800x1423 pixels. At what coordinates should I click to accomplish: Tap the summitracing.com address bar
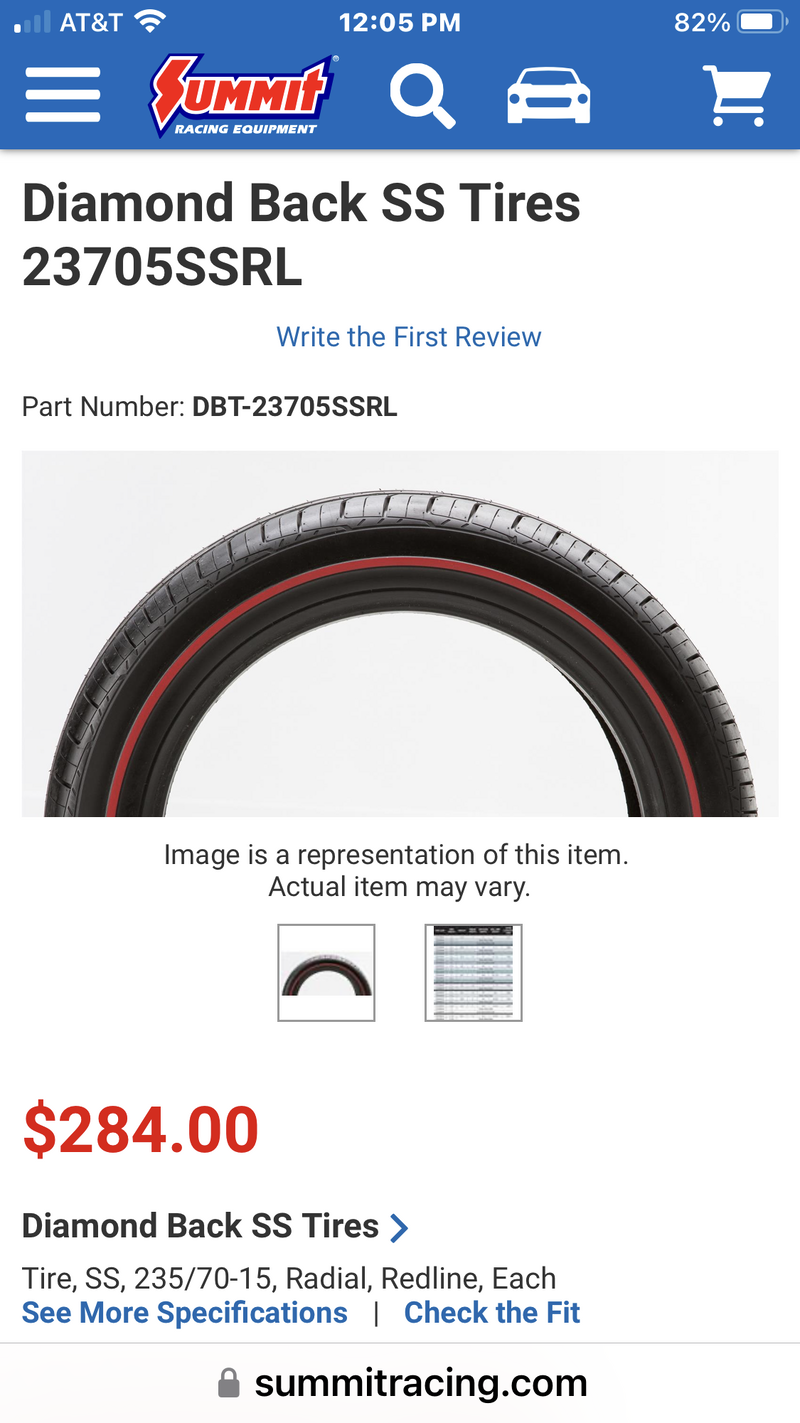pyautogui.click(x=402, y=1383)
